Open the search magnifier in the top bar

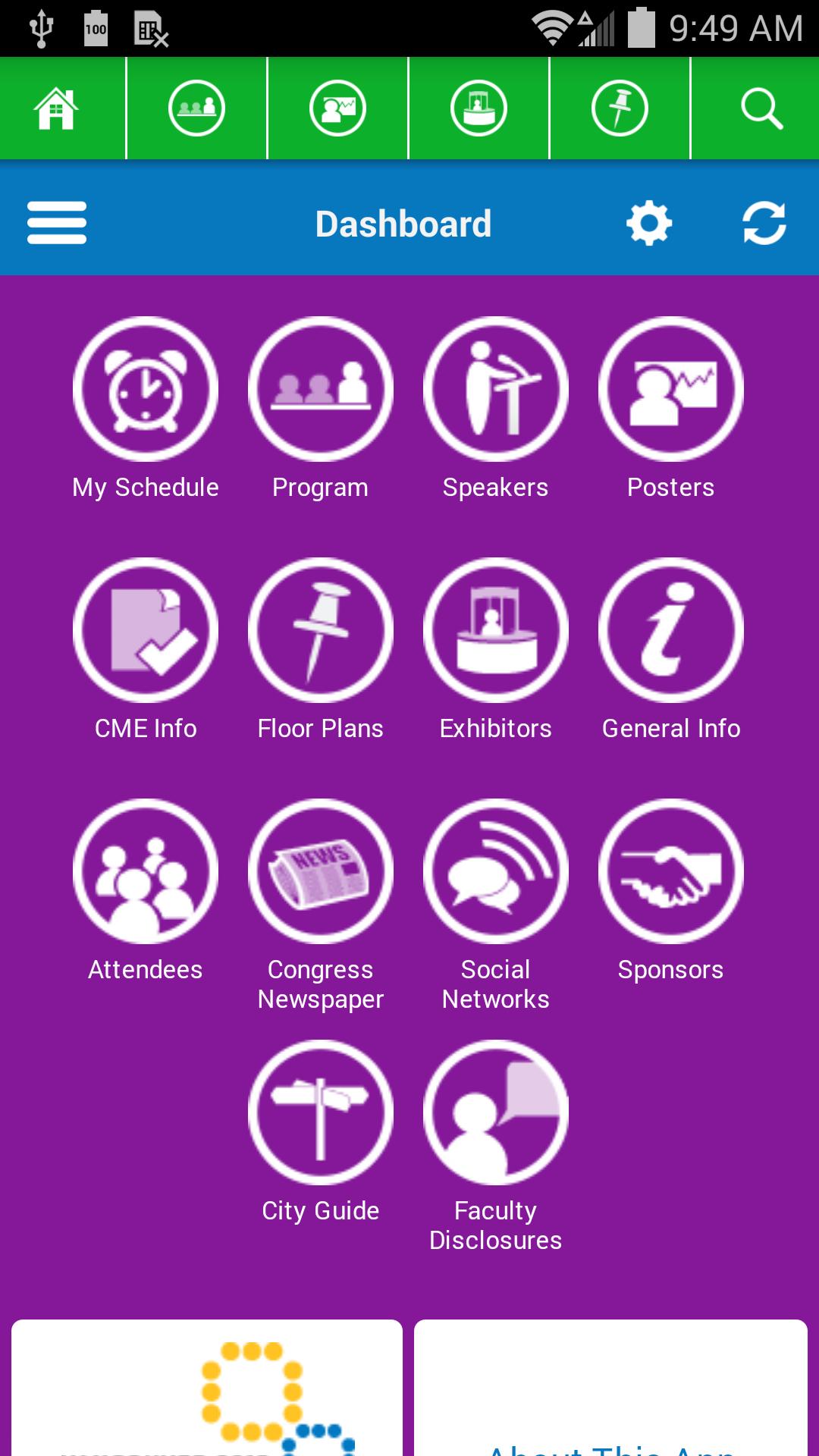pyautogui.click(x=761, y=108)
